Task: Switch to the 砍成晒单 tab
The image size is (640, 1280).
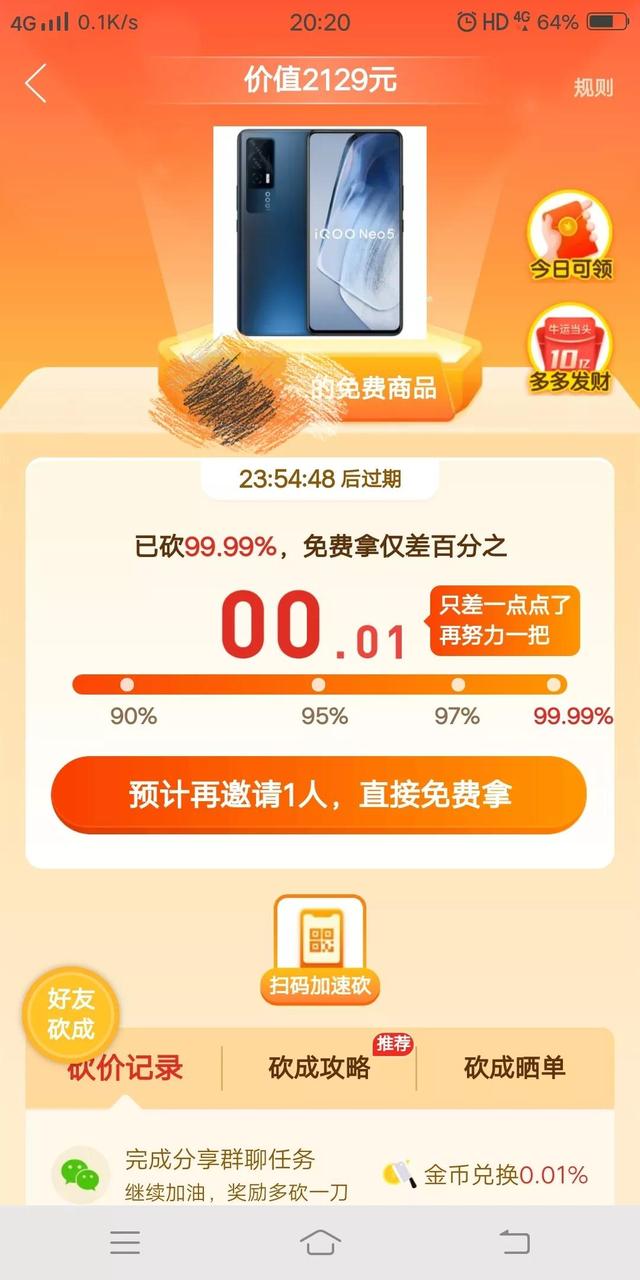Action: [515, 1068]
